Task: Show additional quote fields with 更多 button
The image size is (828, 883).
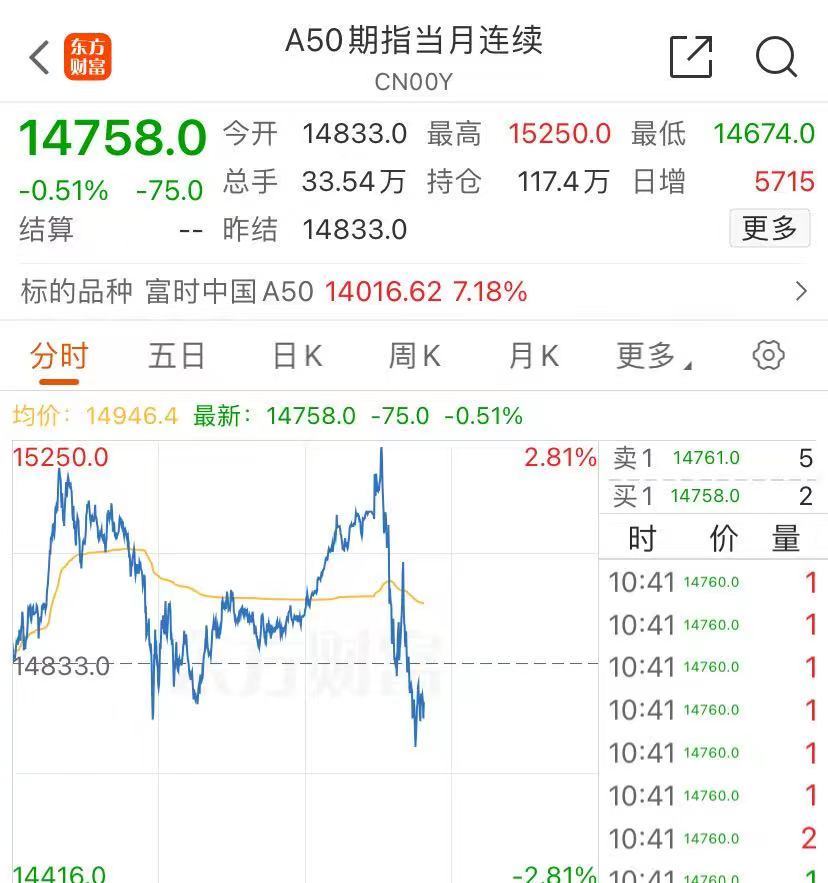Action: [x=770, y=228]
